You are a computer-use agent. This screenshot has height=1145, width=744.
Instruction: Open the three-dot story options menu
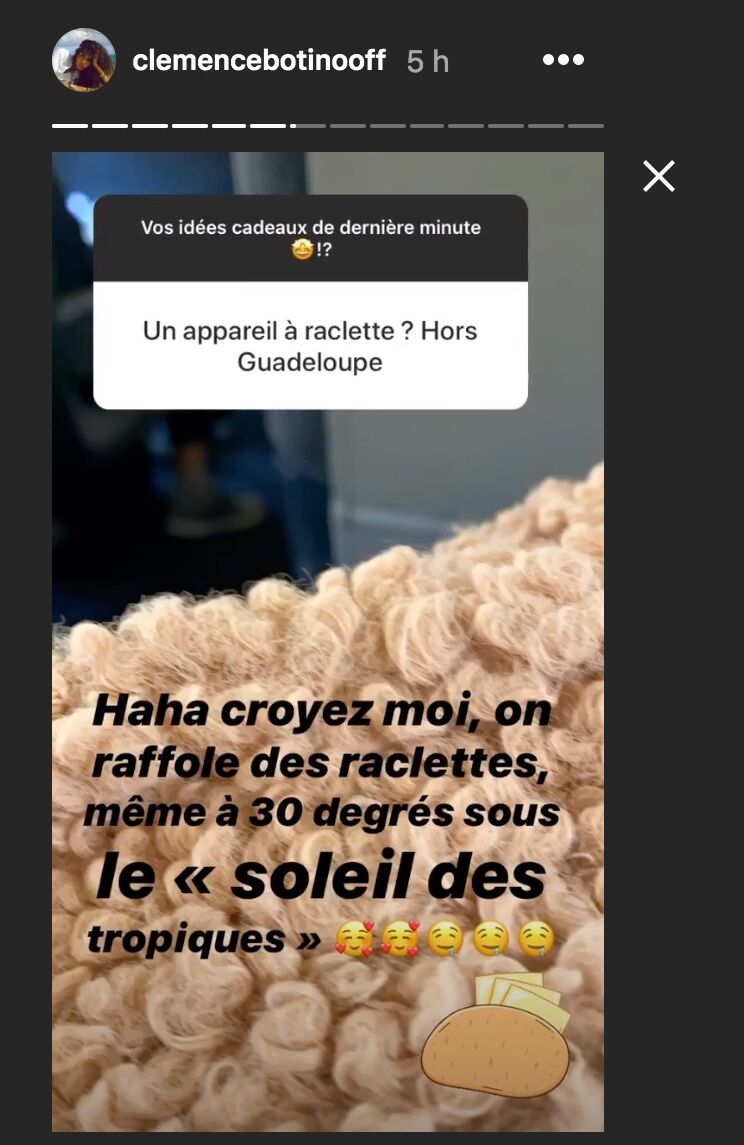(x=563, y=61)
